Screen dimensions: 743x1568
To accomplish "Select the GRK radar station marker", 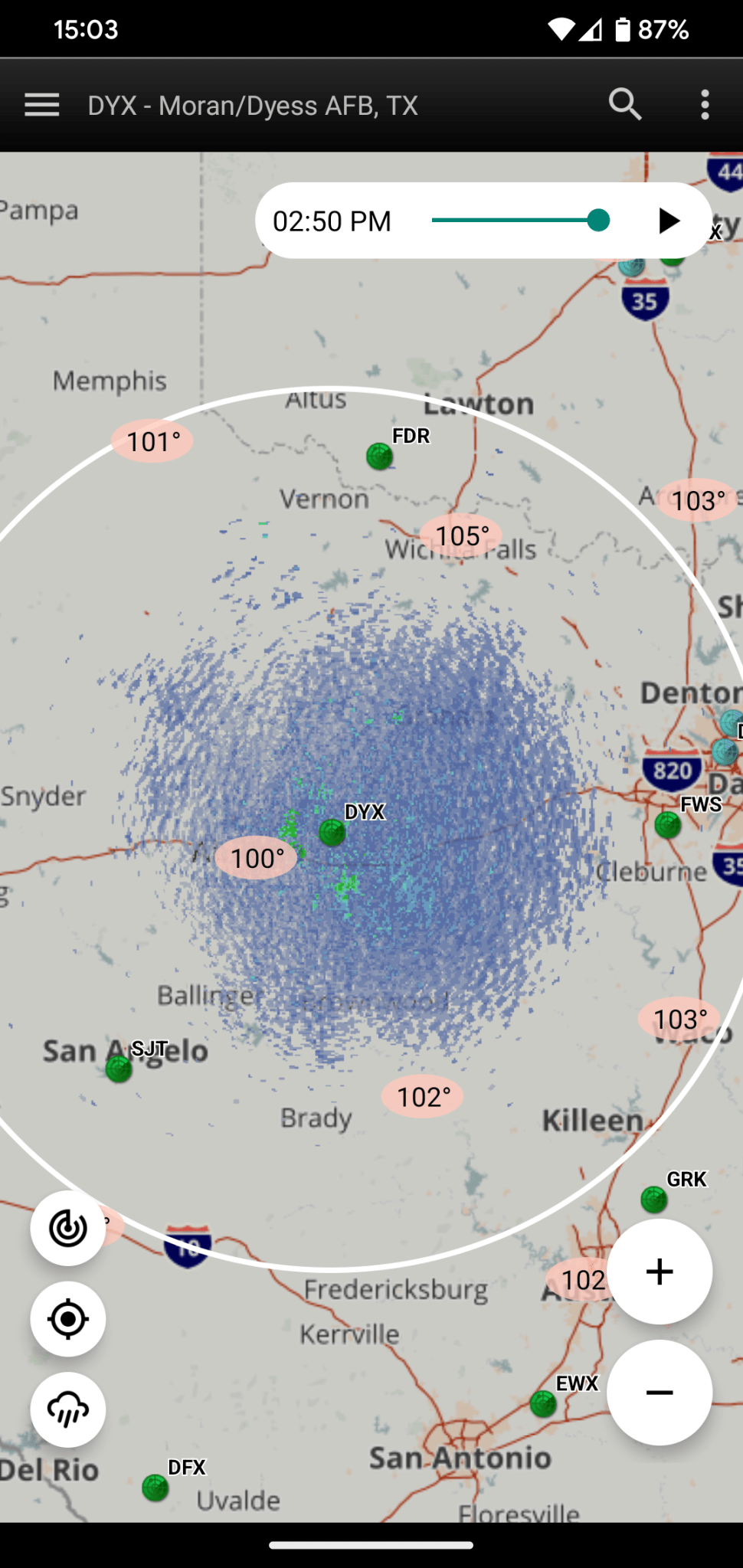I will click(x=653, y=1199).
